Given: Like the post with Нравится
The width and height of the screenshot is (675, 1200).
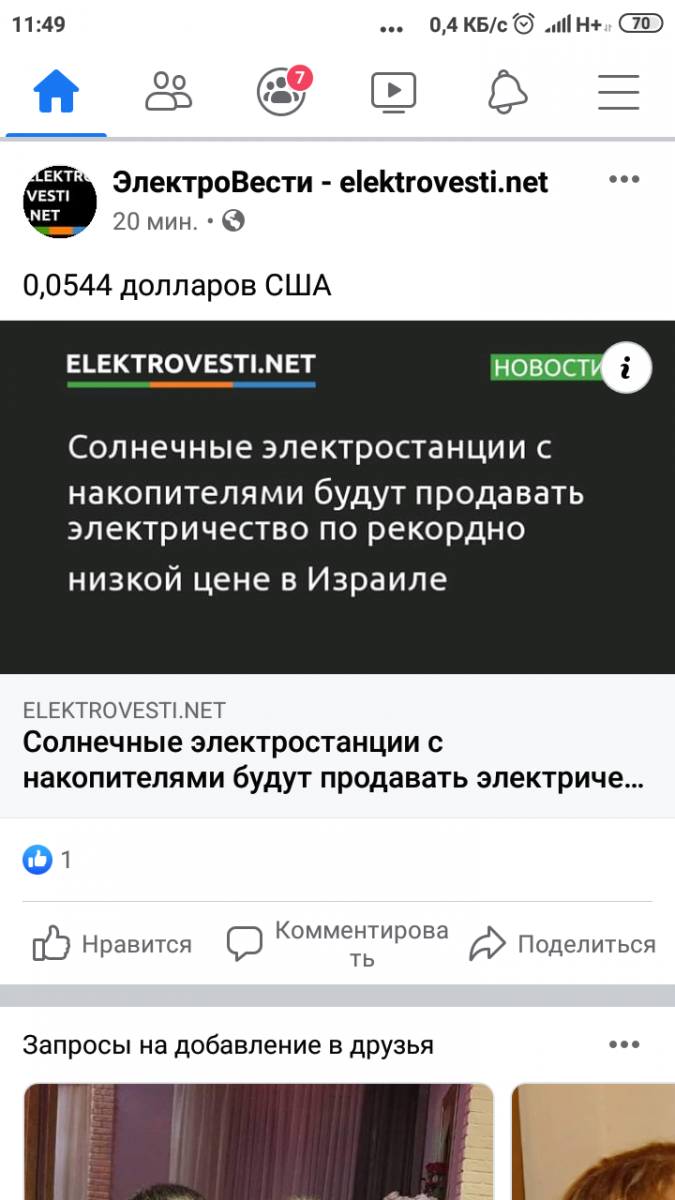Looking at the screenshot, I should (x=112, y=944).
